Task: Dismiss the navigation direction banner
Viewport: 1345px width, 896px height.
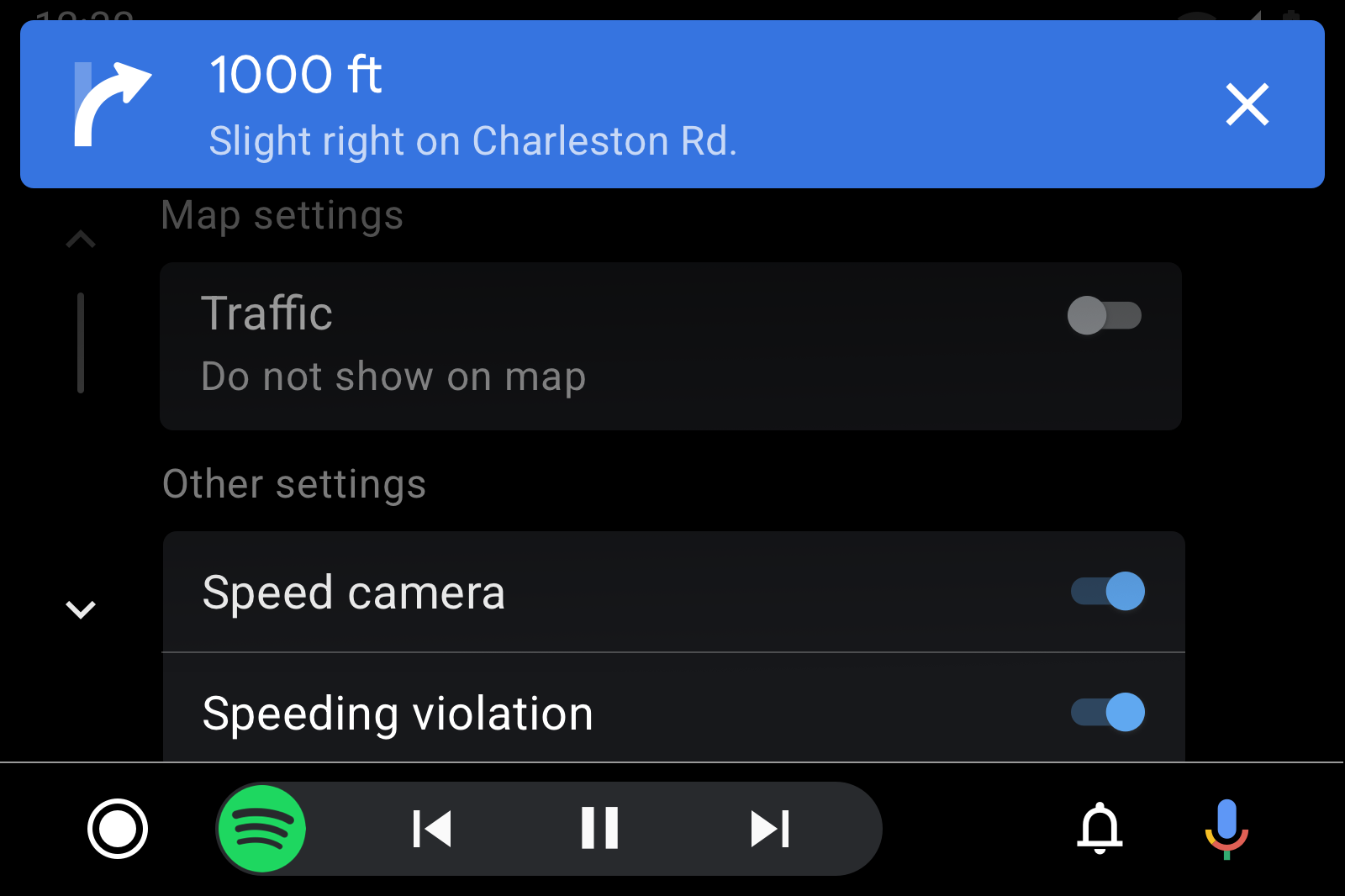Action: click(x=1247, y=105)
